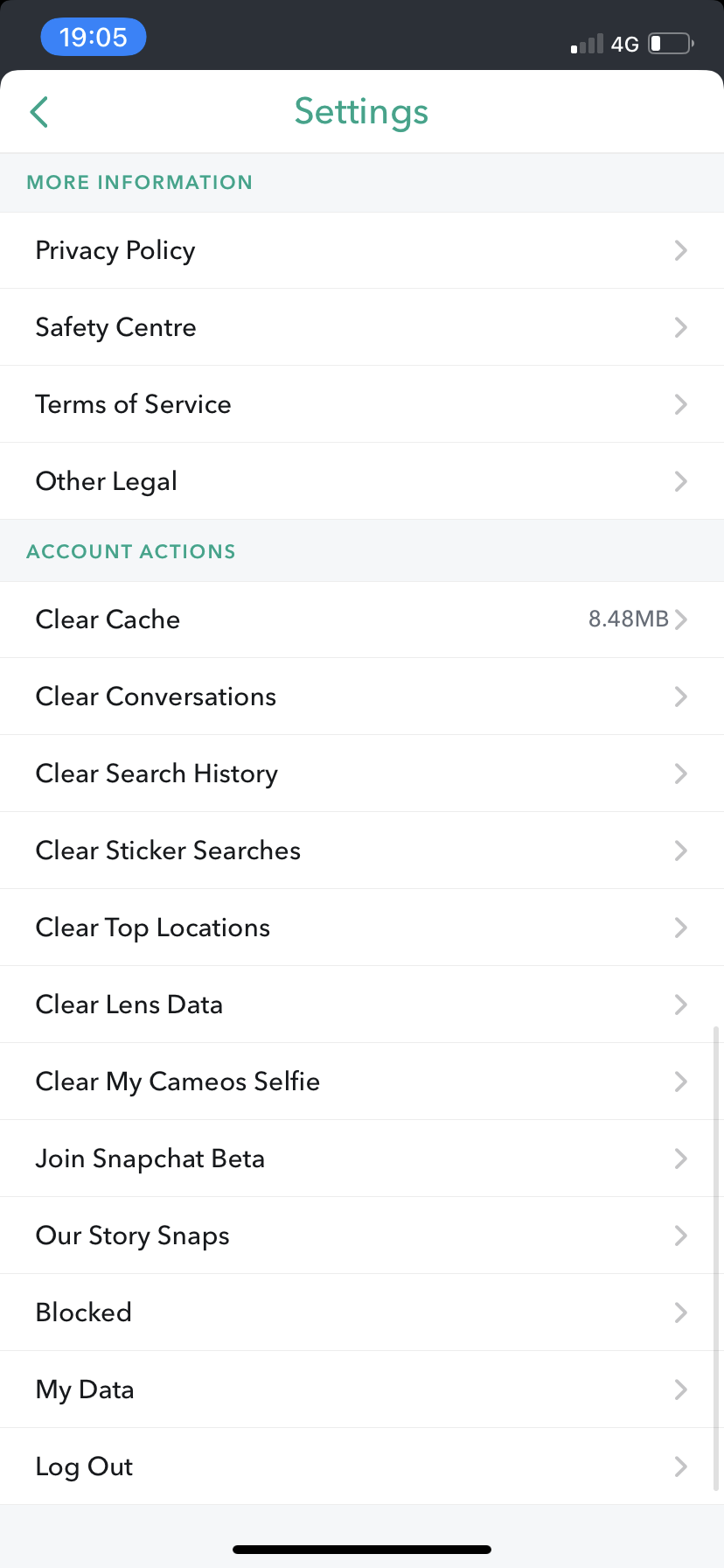Viewport: 724px width, 1568px height.
Task: Select the Account Actions section header
Action: tap(130, 551)
